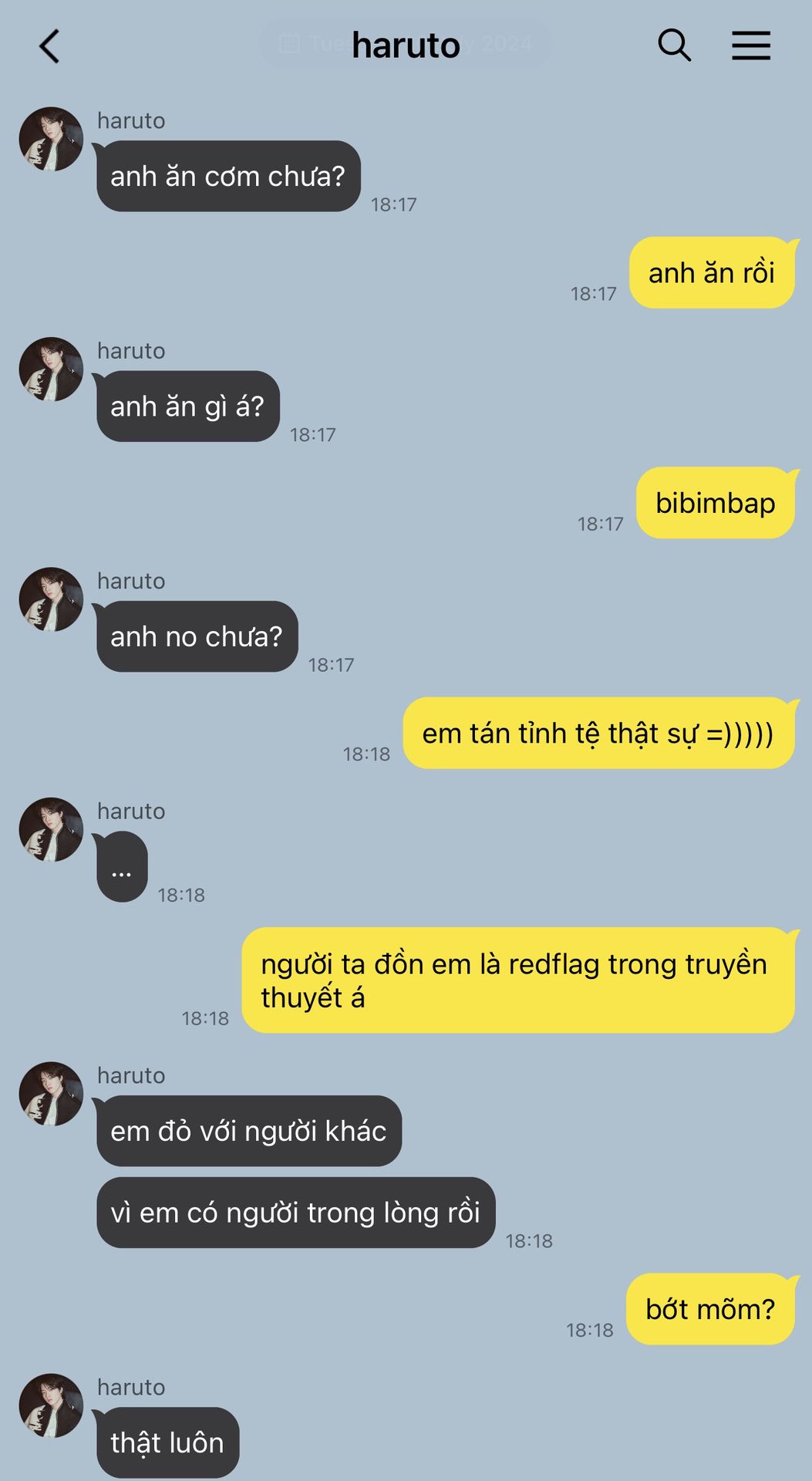Tap haruto's profile picture beside "thật luôn"

click(51, 1405)
